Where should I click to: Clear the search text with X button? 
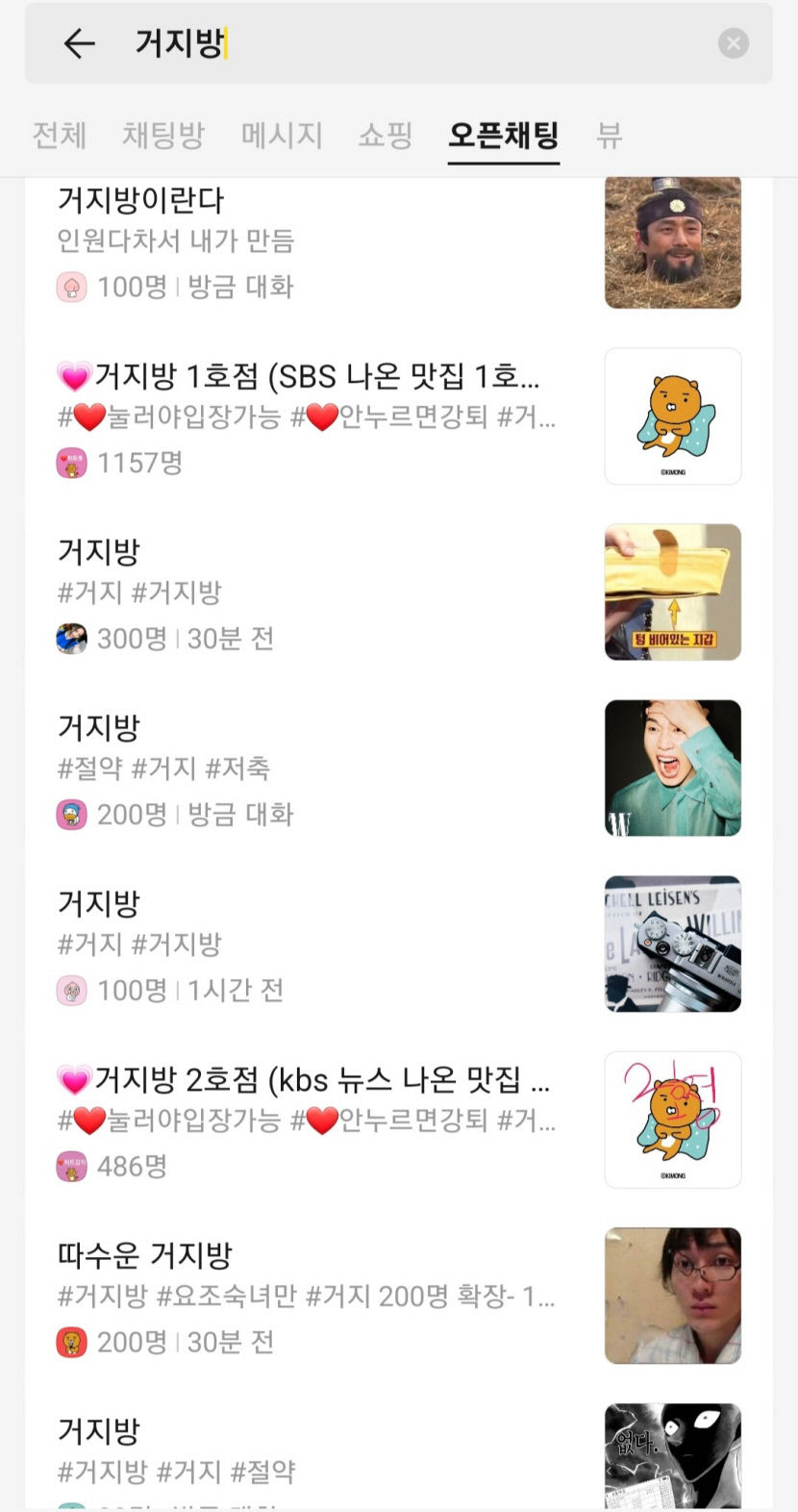(733, 43)
